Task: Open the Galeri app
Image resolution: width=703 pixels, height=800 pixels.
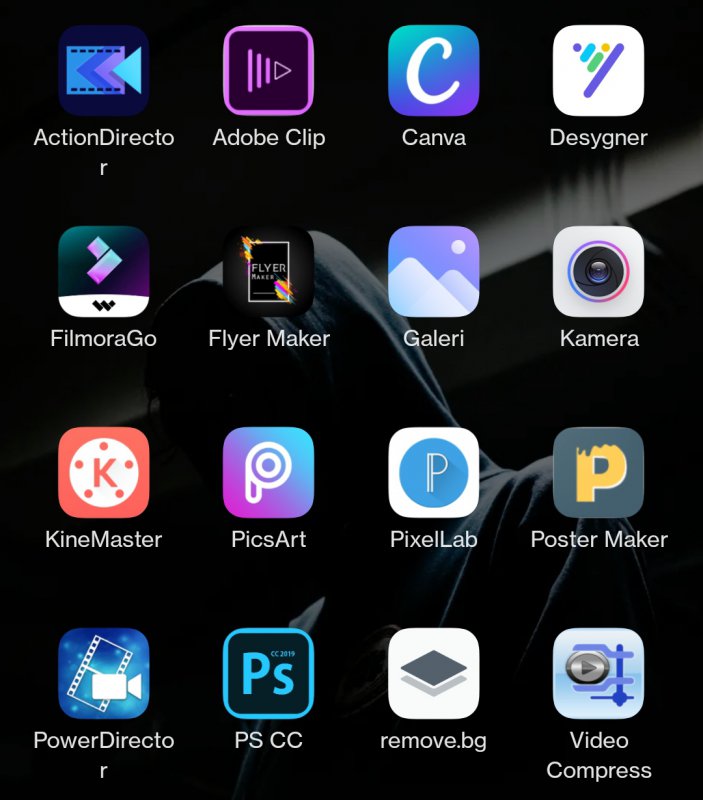Action: (433, 272)
